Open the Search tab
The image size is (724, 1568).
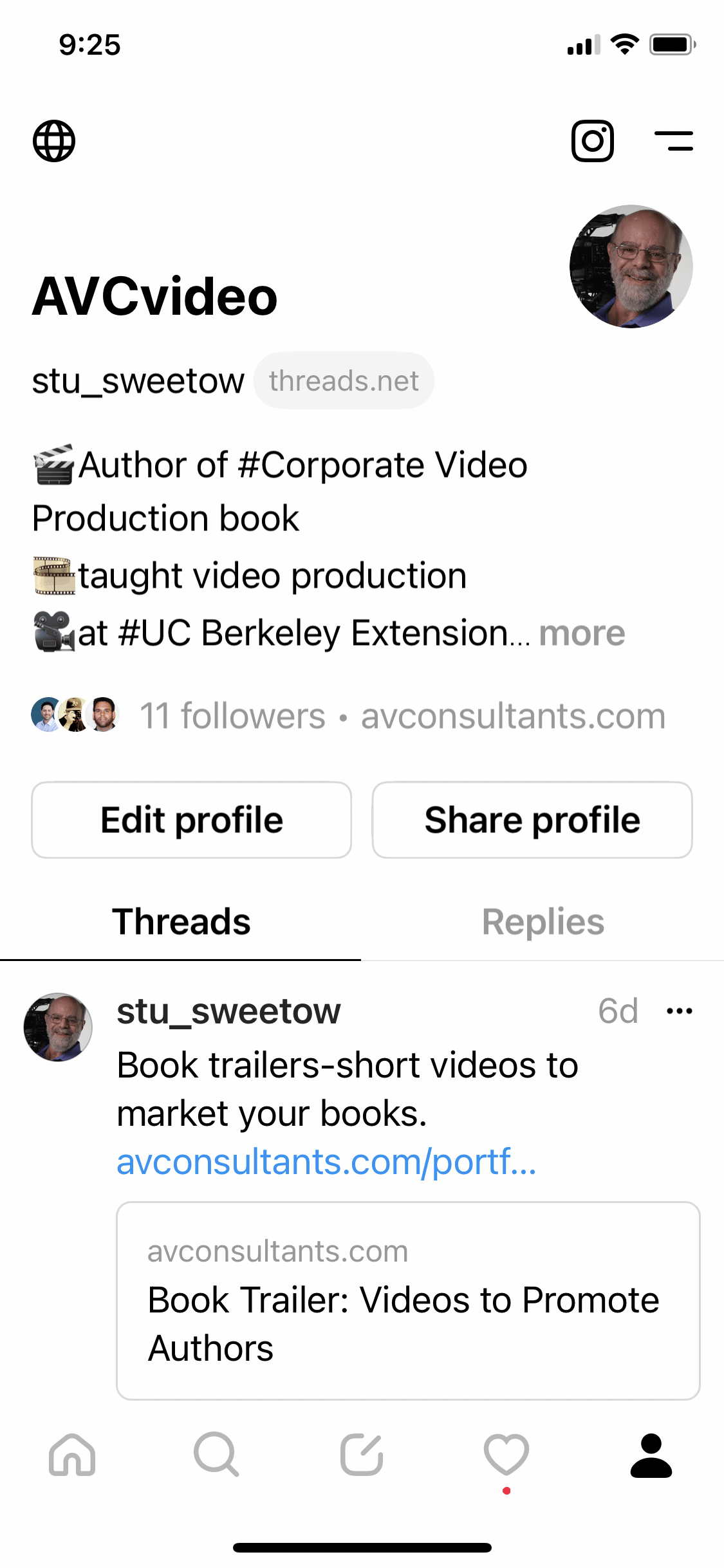point(217,1455)
